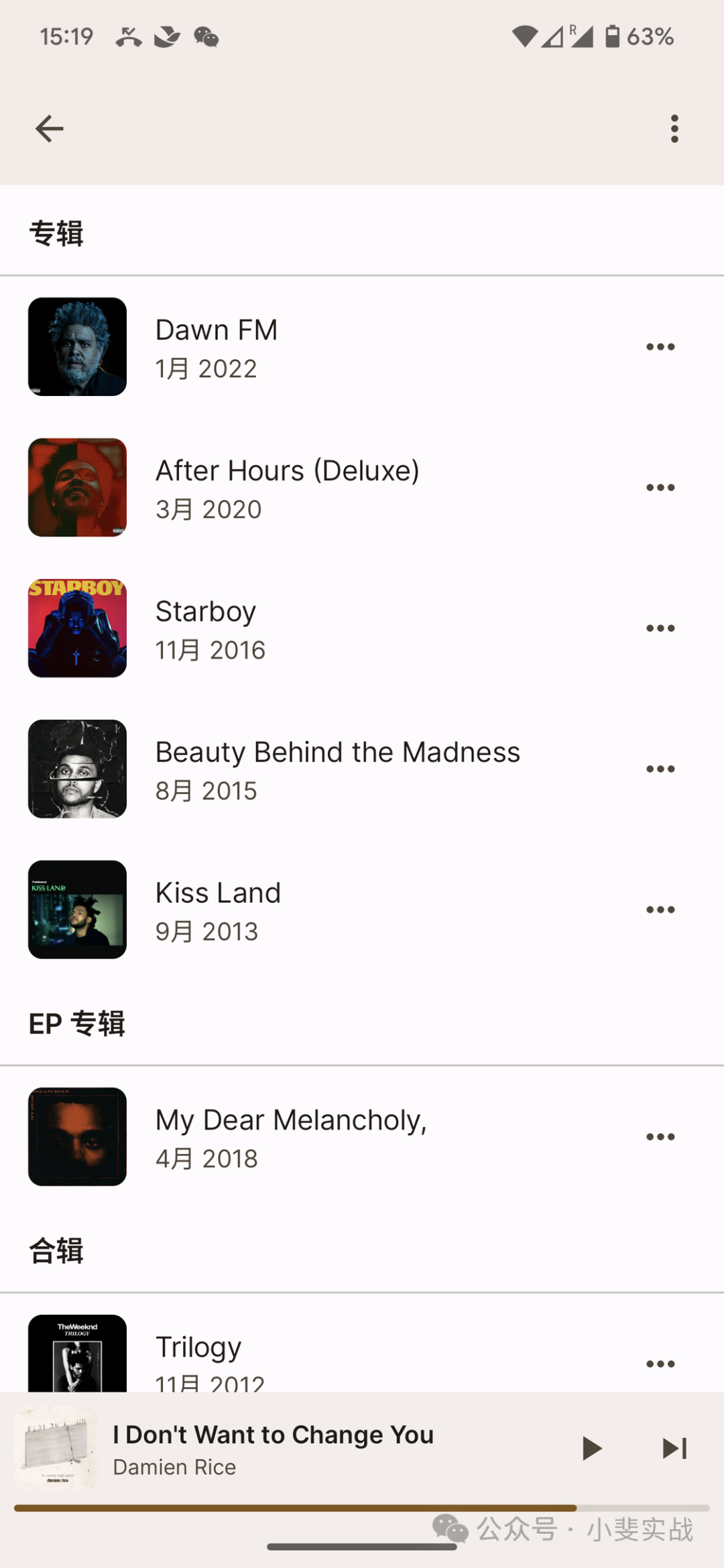This screenshot has height=1568, width=724.
Task: Open the top-right overflow menu
Action: [x=674, y=129]
